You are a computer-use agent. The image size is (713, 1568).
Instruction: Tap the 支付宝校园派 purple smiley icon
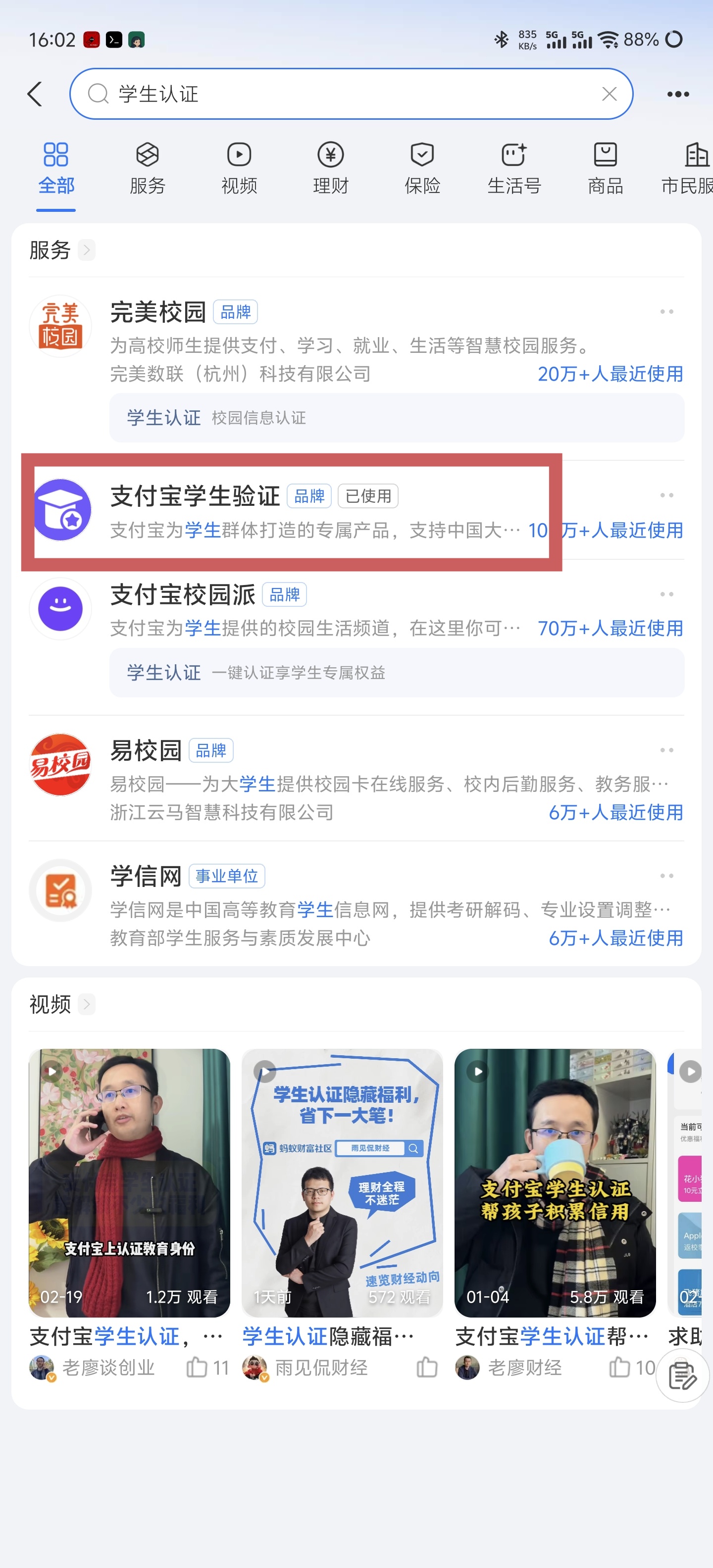(60, 609)
